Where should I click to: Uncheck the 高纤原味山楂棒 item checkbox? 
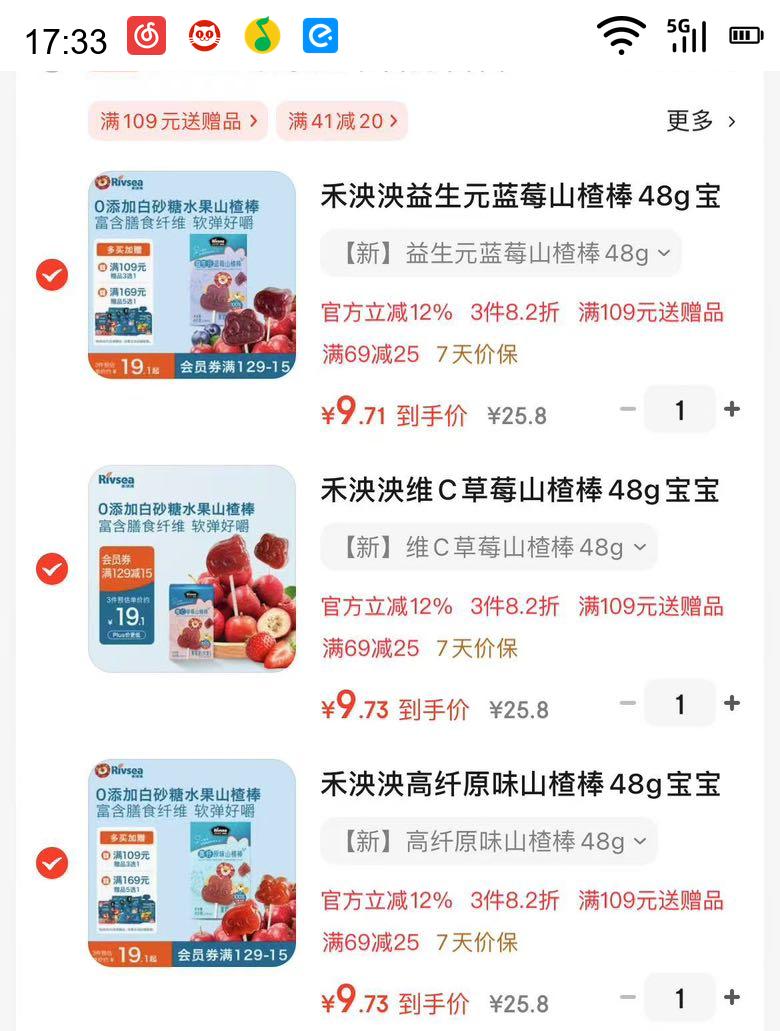pyautogui.click(x=52, y=863)
